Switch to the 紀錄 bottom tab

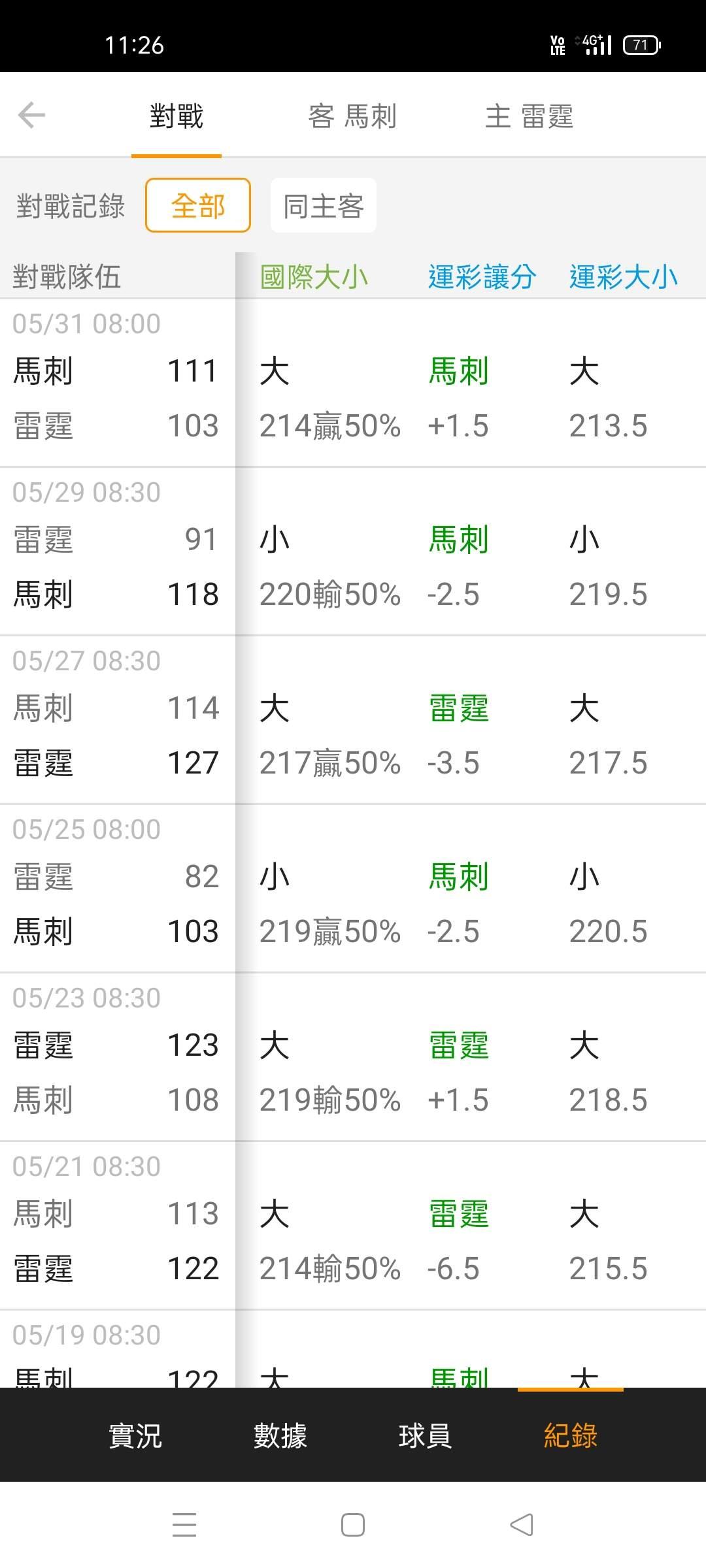pos(571,1435)
